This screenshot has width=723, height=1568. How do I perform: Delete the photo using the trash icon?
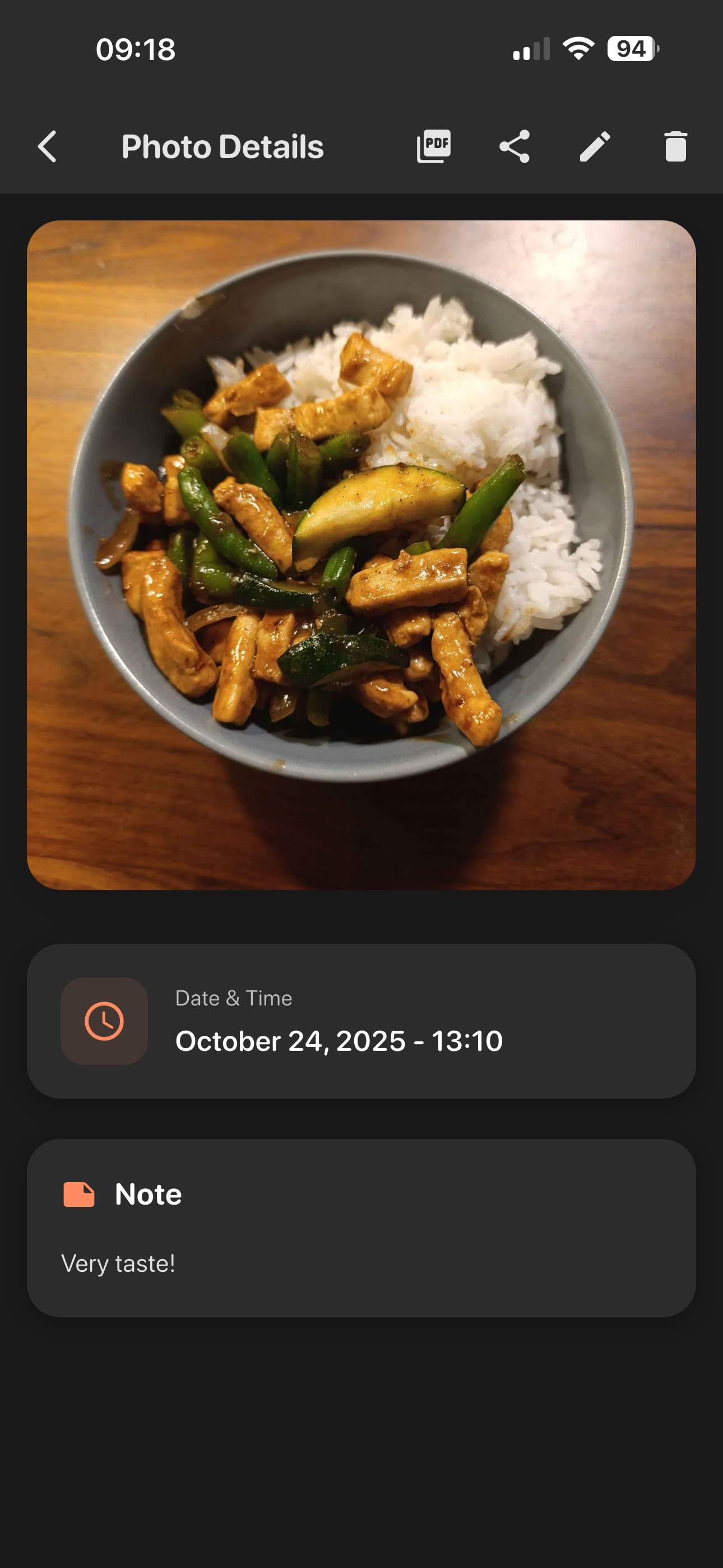tap(675, 146)
